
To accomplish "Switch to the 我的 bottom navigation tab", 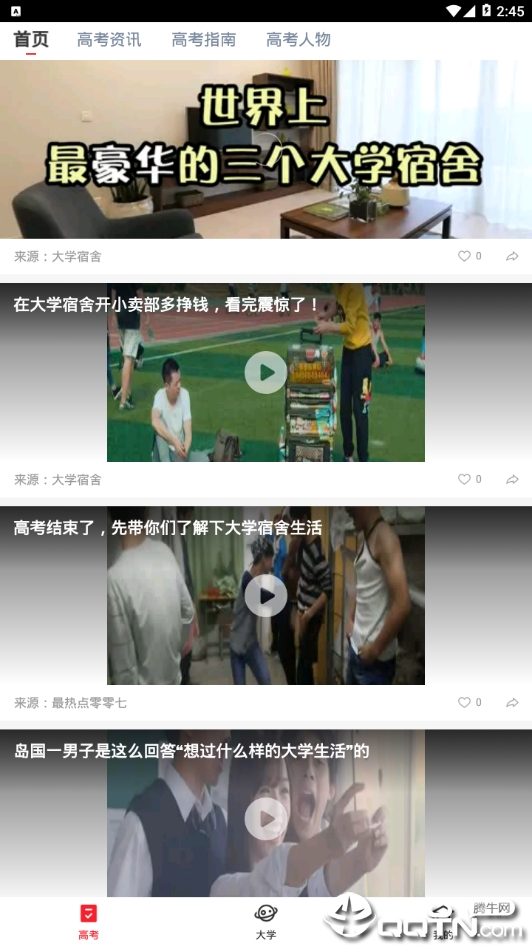I will pos(443,922).
